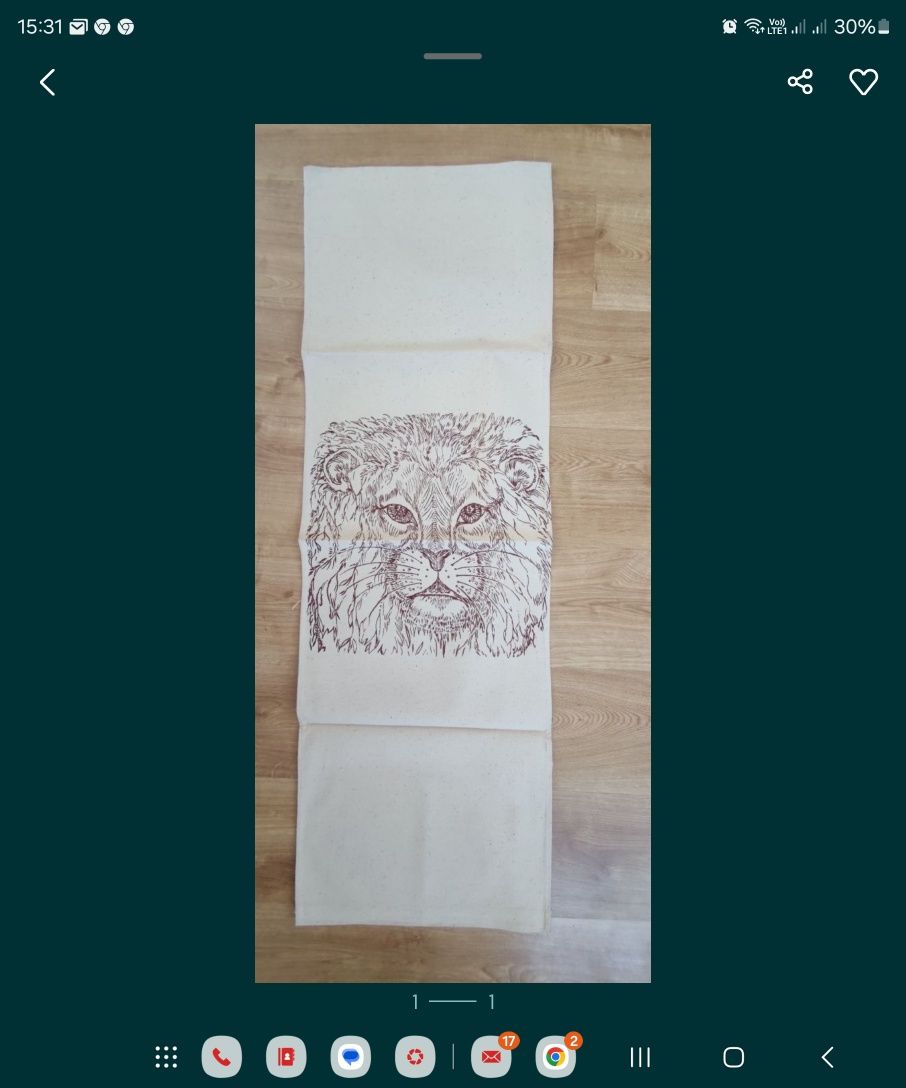This screenshot has width=906, height=1088.
Task: Open the Email app showing 17 notifications
Action: click(x=491, y=1057)
